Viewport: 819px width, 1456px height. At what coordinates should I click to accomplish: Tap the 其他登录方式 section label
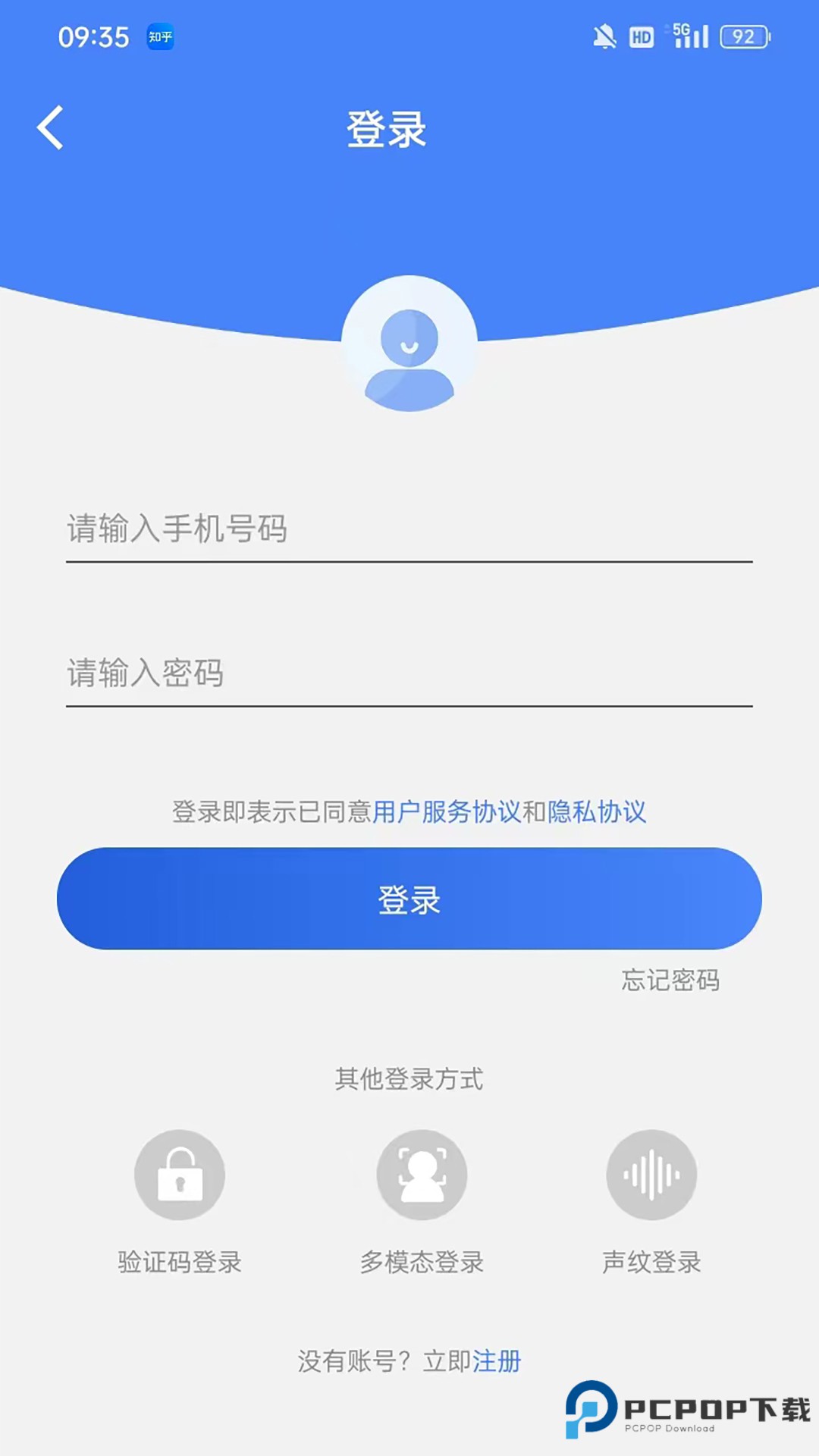pyautogui.click(x=409, y=1078)
